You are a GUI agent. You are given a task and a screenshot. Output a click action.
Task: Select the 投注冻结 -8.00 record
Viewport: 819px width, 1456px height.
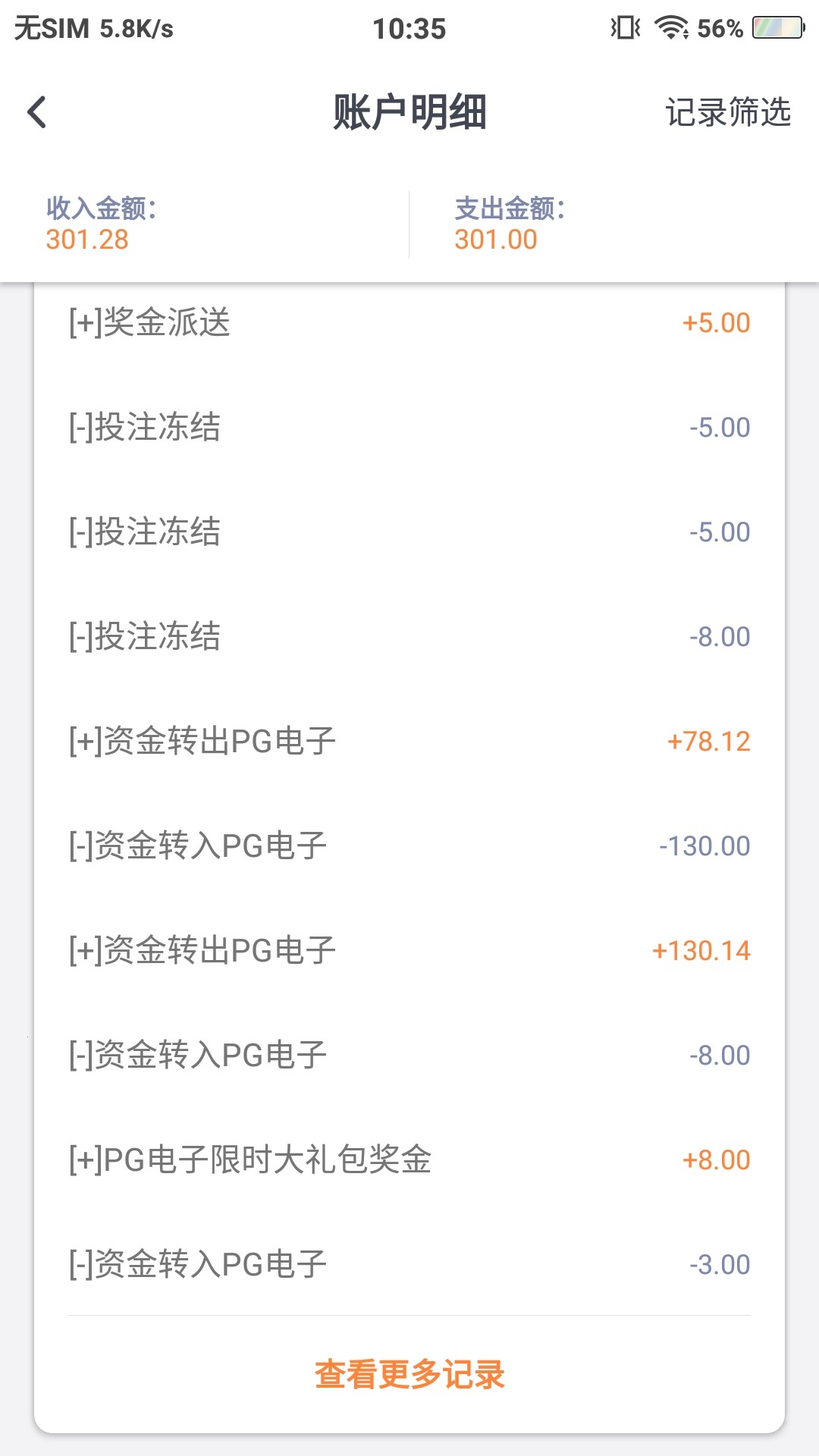coord(409,635)
